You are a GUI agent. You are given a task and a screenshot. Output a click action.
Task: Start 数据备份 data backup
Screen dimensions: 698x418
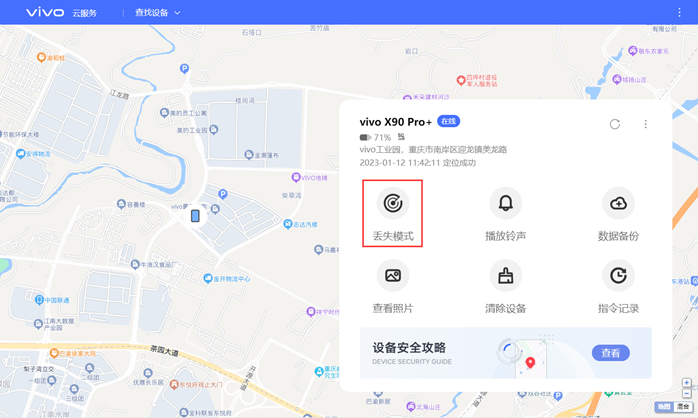[x=618, y=212]
